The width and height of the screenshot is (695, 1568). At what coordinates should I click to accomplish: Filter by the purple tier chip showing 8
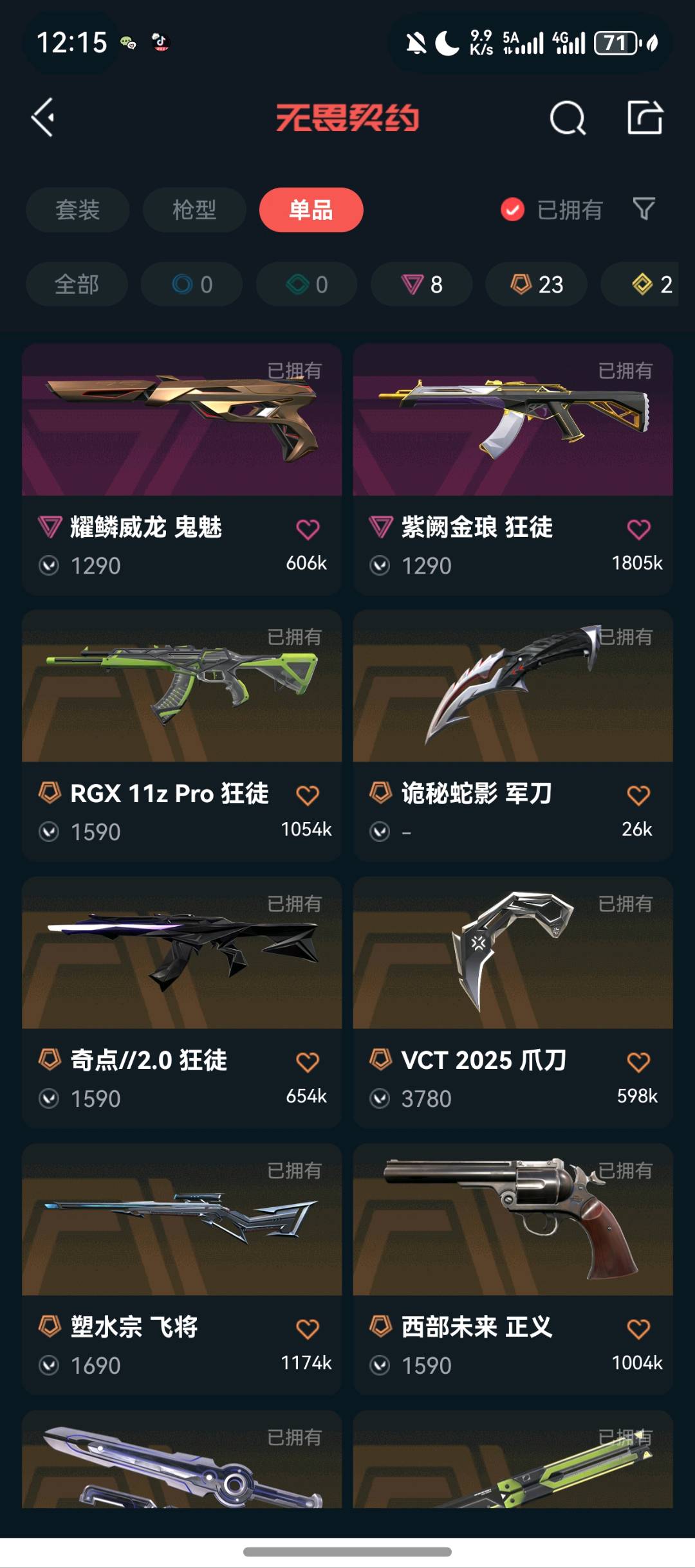(422, 284)
